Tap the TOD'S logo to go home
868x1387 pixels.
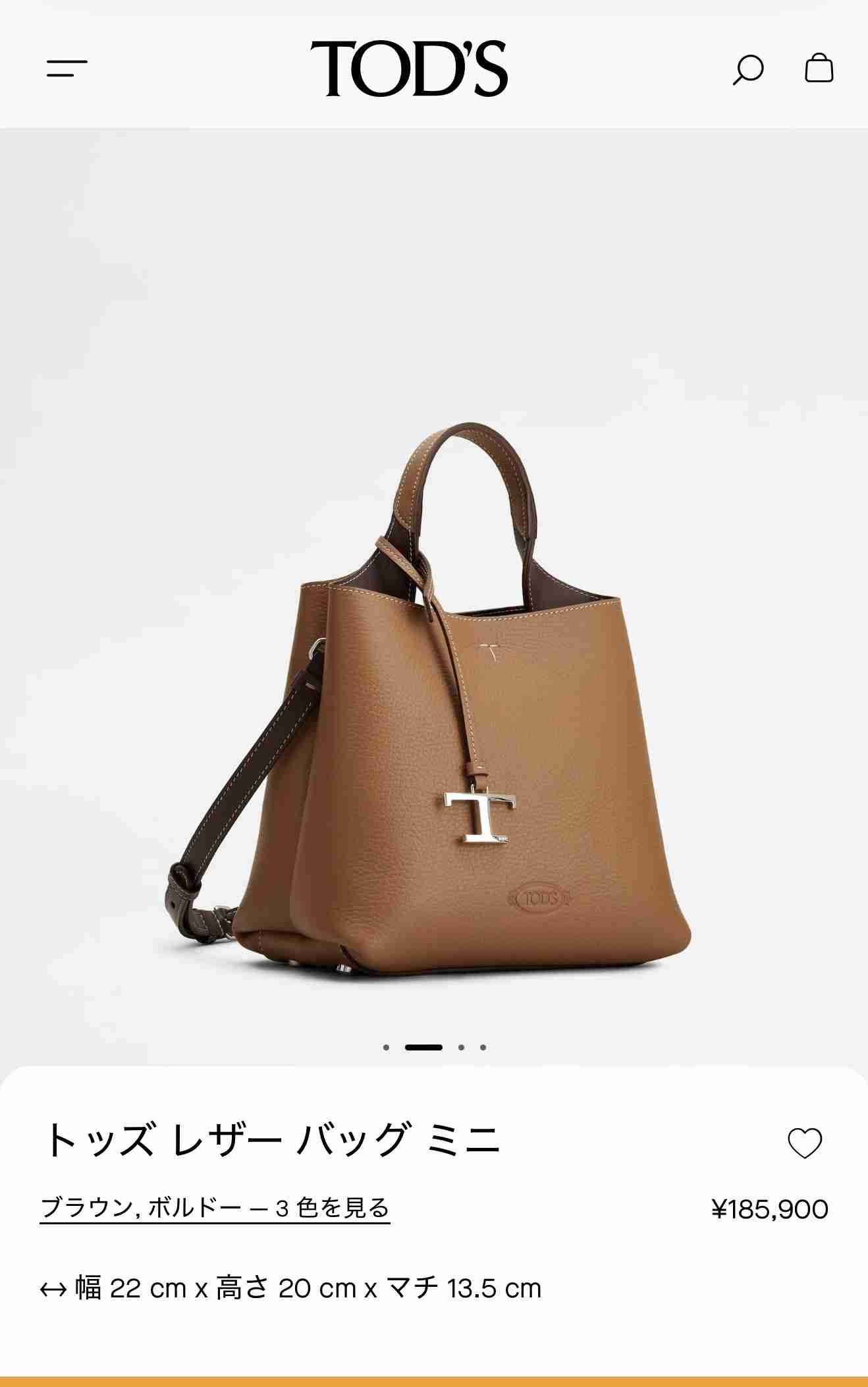coord(409,68)
